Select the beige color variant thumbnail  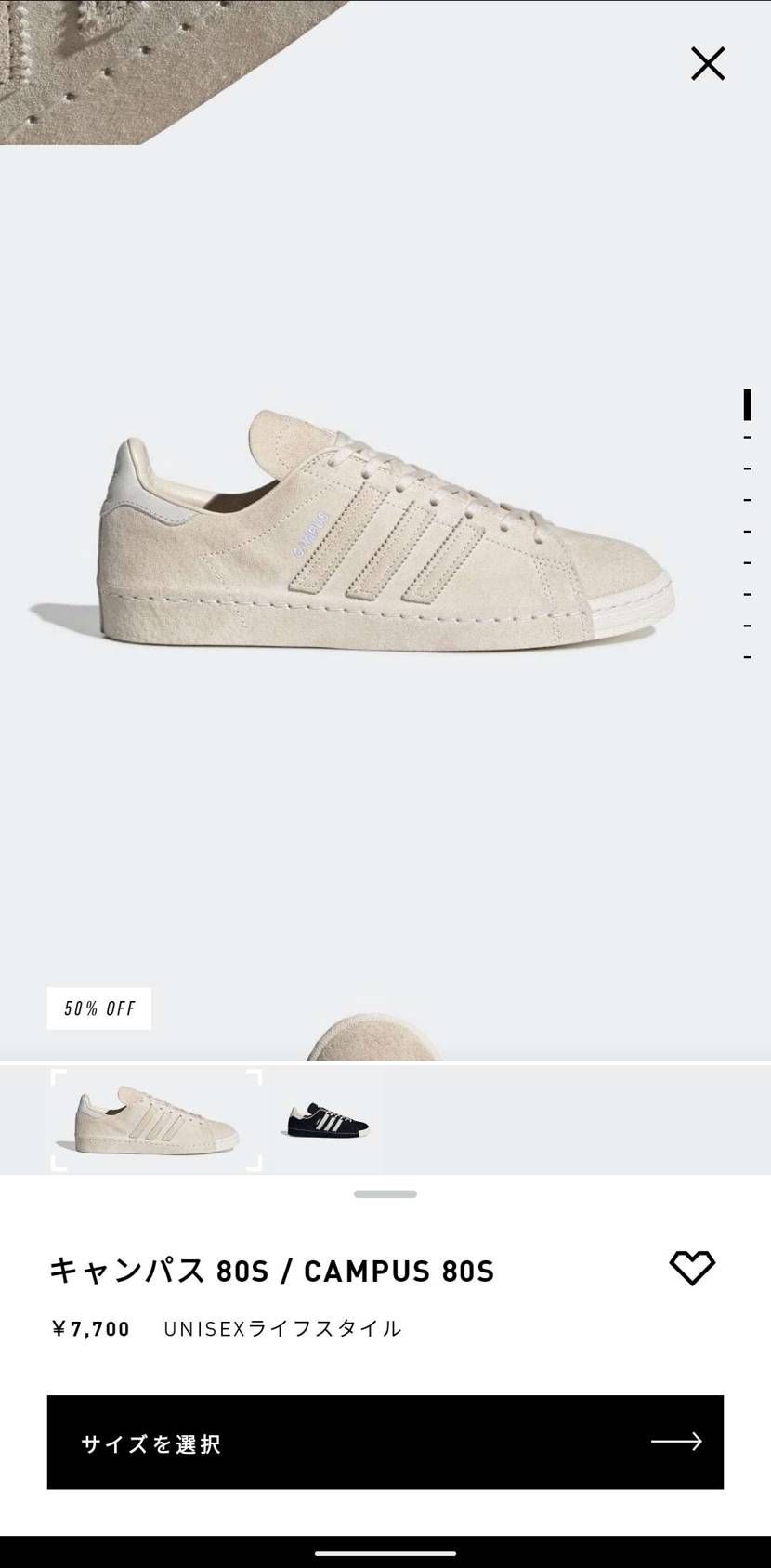point(155,1120)
